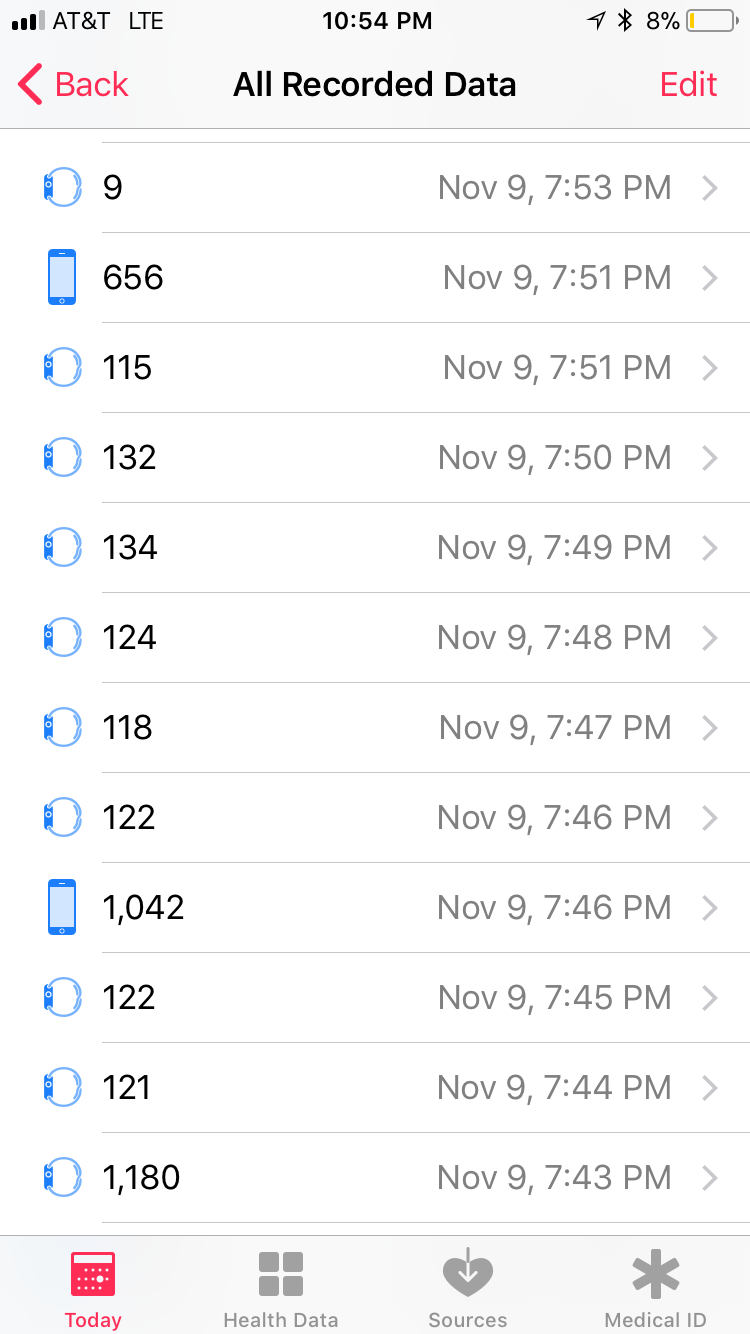
Task: Open the 1,042 iPhone record
Action: point(375,908)
